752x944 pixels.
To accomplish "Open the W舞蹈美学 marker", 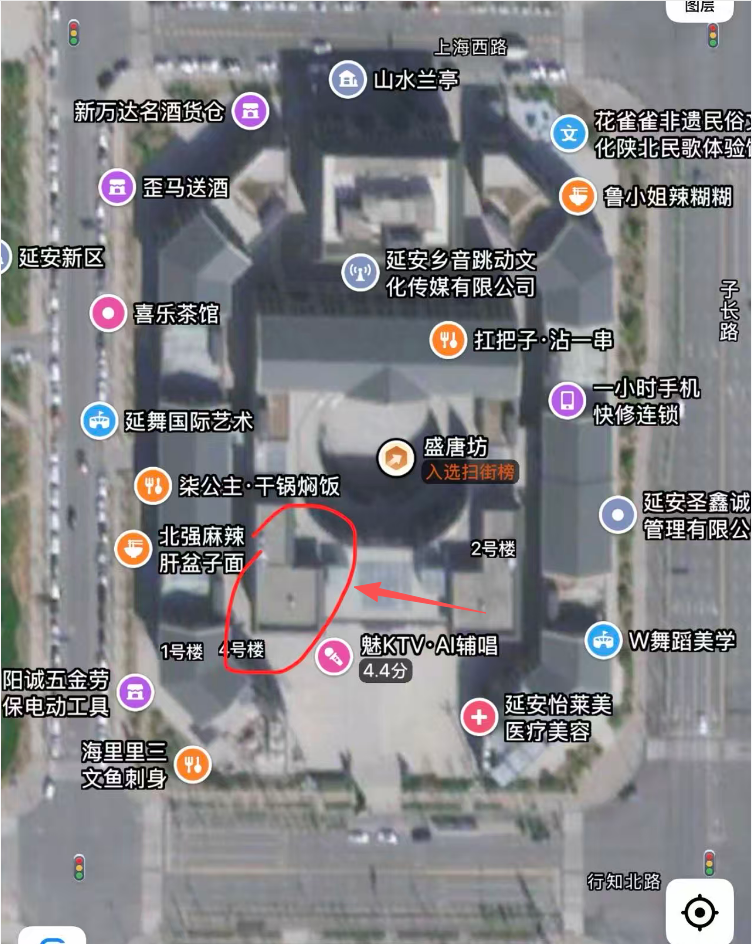I will [603, 641].
